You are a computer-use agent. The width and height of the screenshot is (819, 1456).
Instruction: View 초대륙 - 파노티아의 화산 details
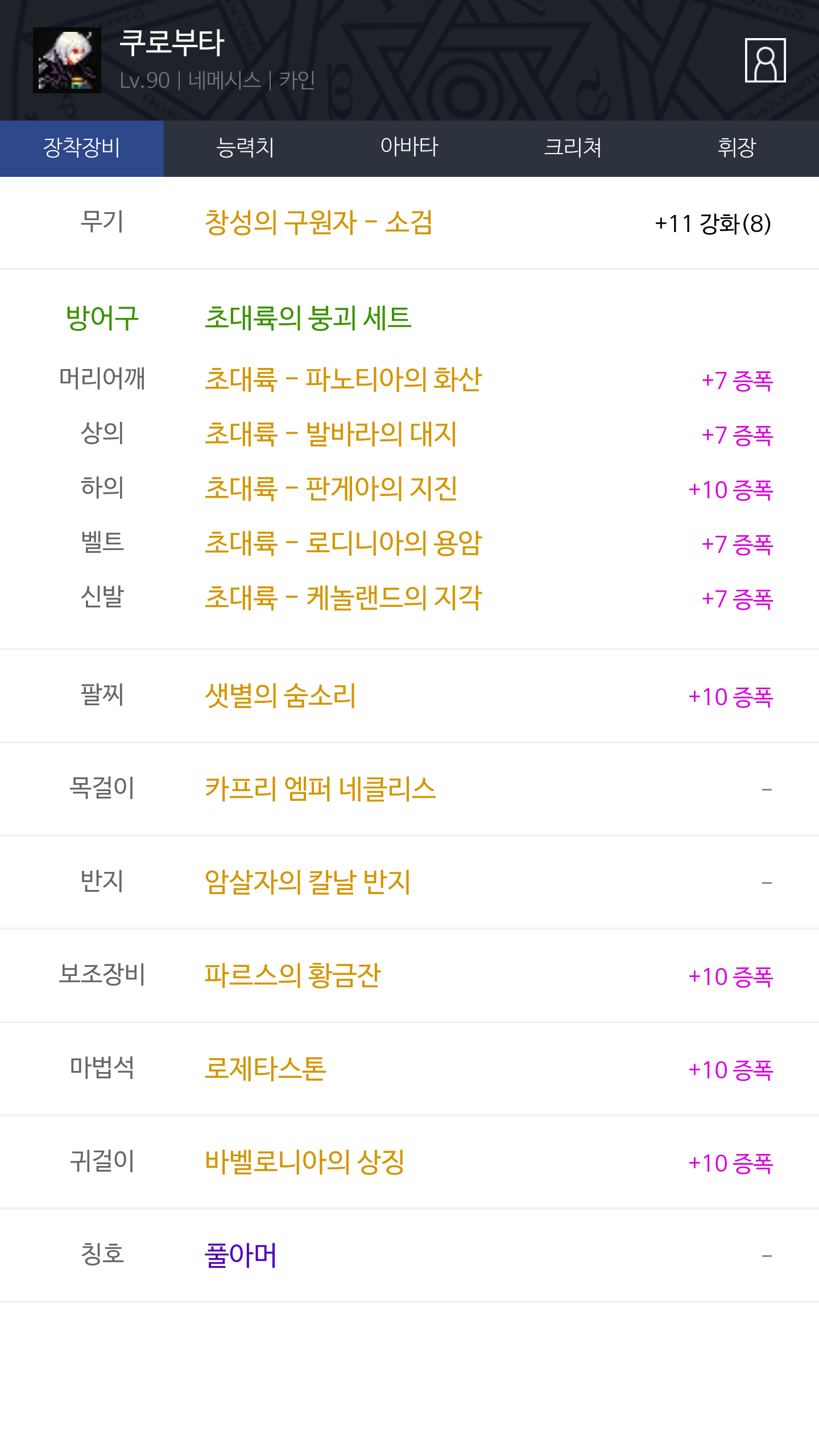click(x=343, y=379)
